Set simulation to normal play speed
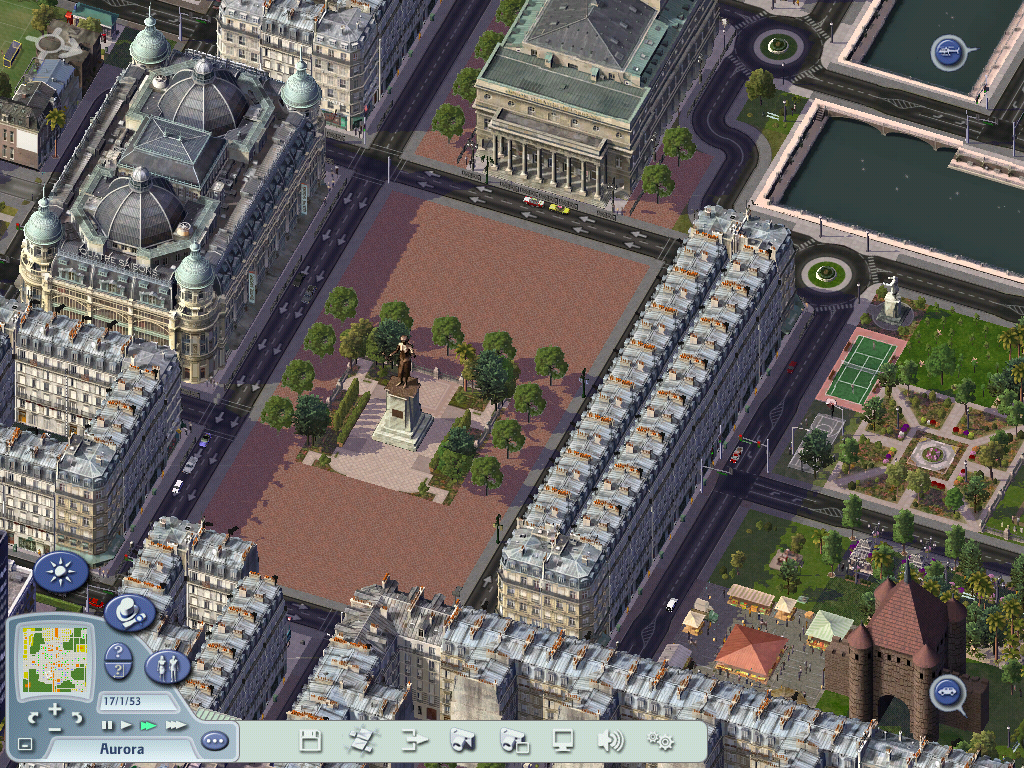 (x=126, y=725)
